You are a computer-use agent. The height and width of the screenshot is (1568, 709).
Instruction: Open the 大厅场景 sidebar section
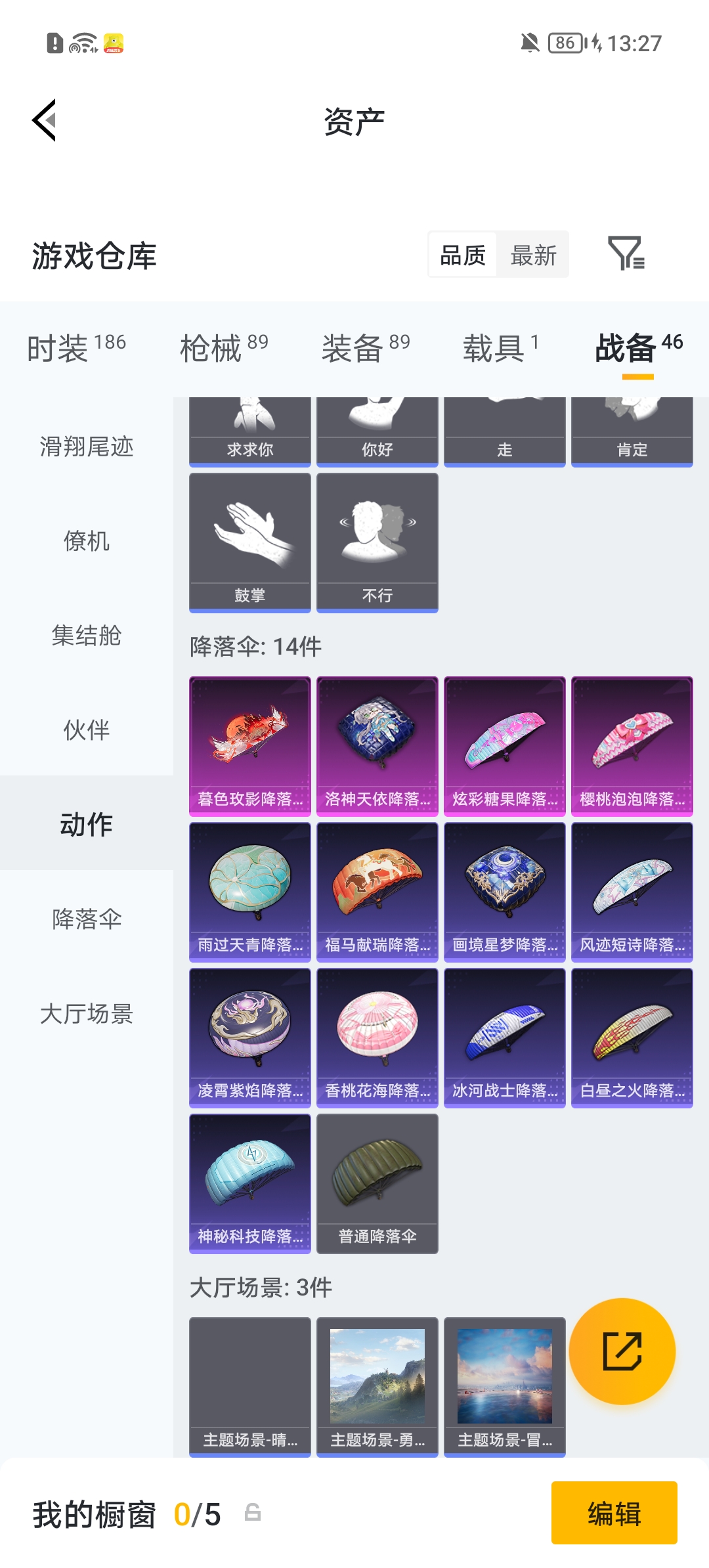point(86,1015)
